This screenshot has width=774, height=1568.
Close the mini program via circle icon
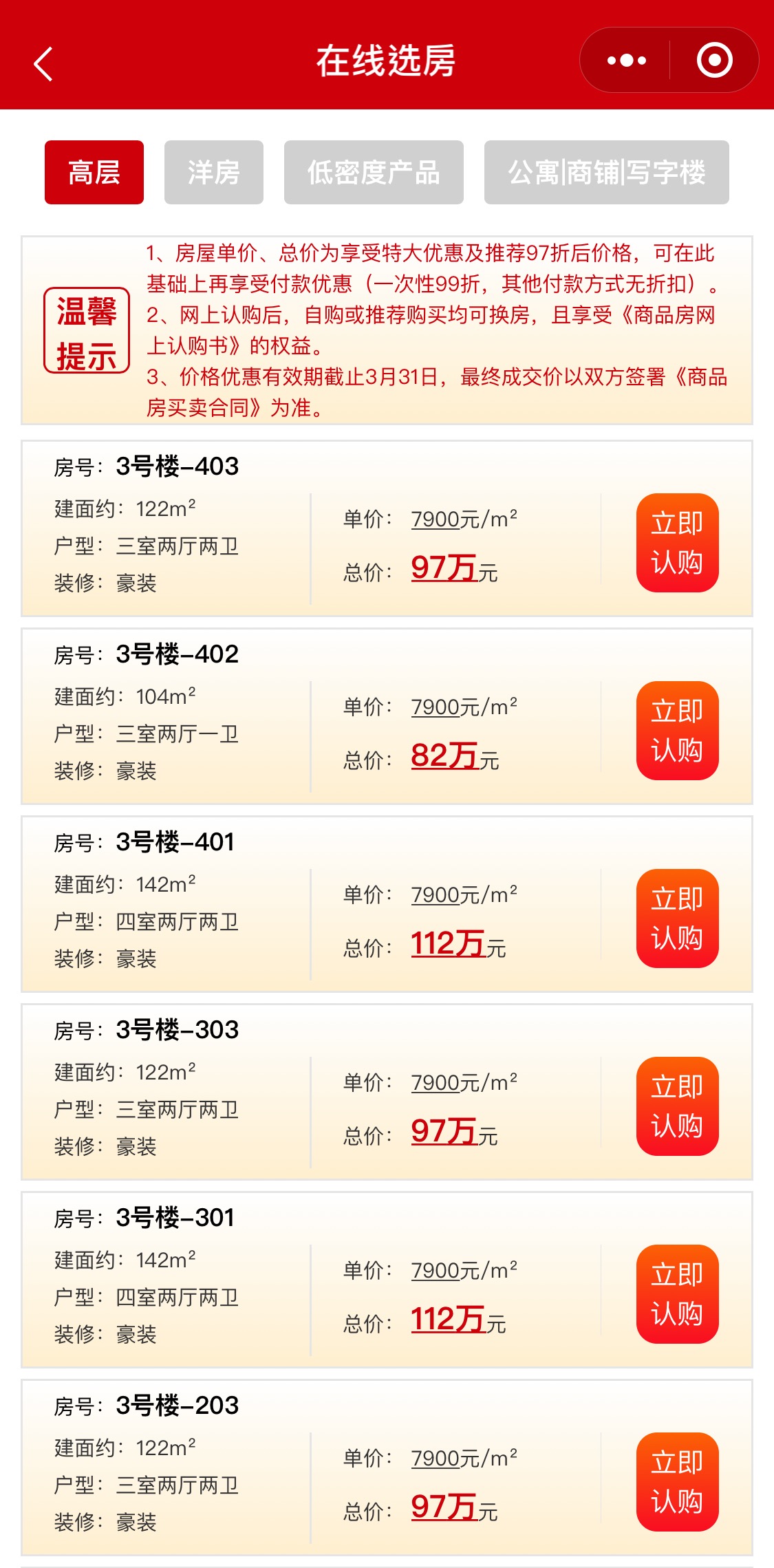point(714,61)
